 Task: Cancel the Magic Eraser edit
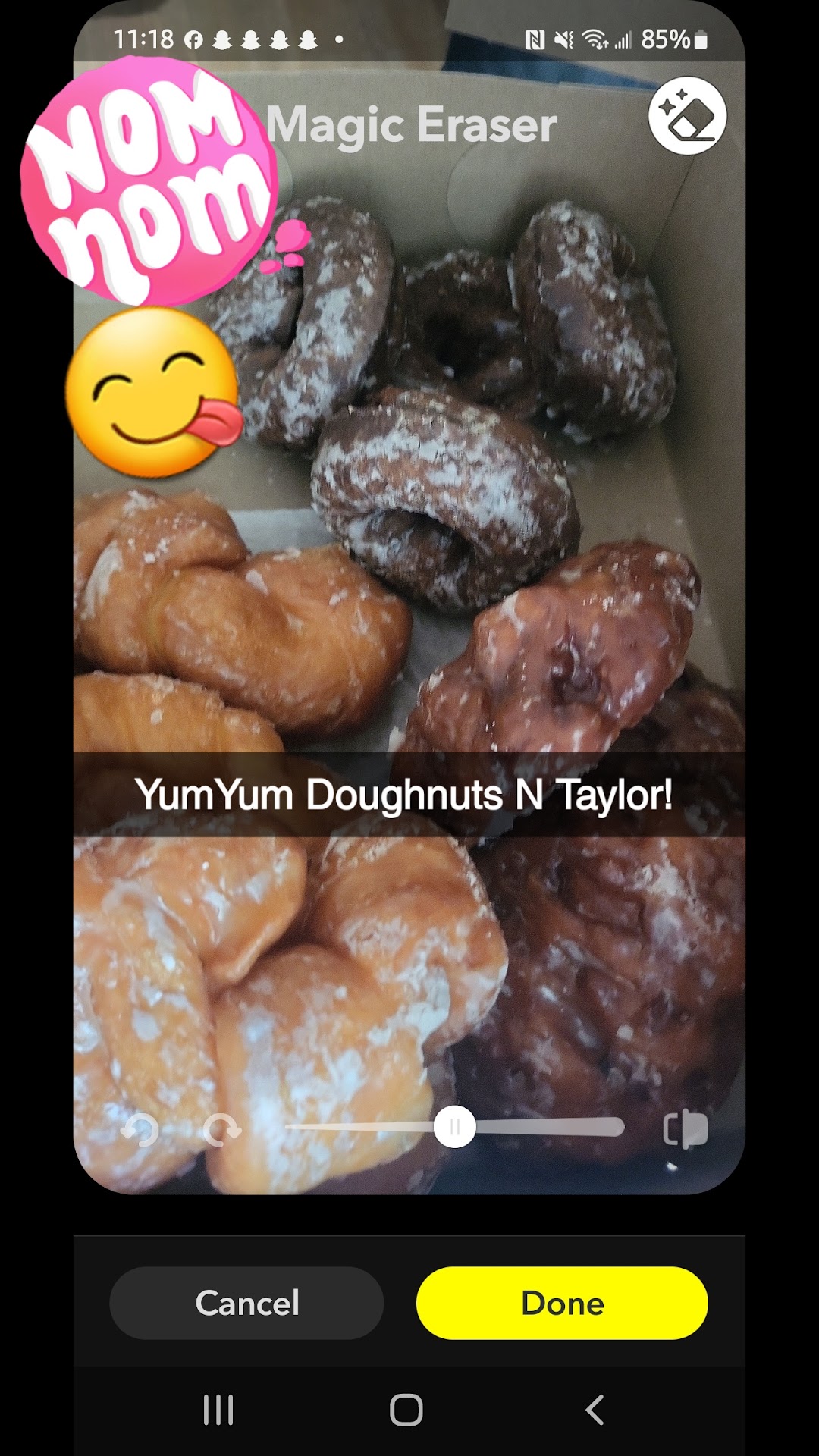247,1303
